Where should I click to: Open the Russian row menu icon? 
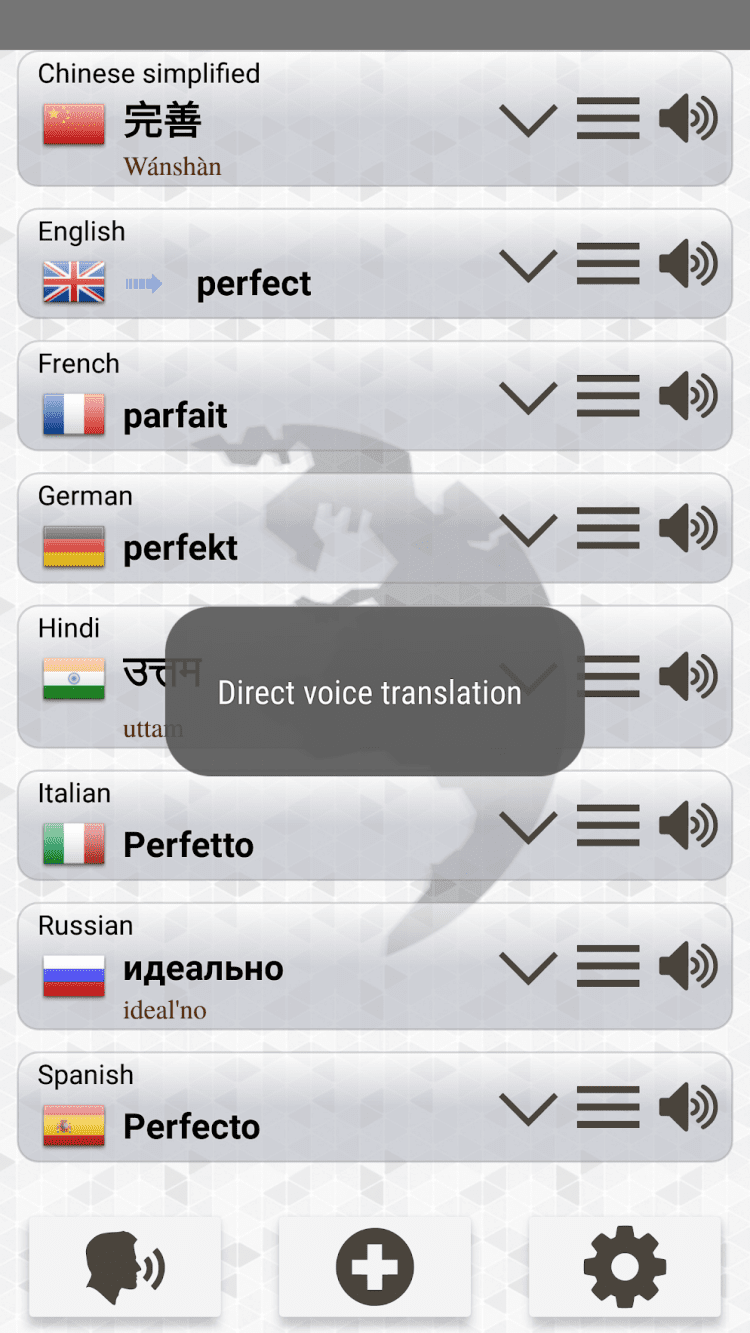tap(608, 967)
